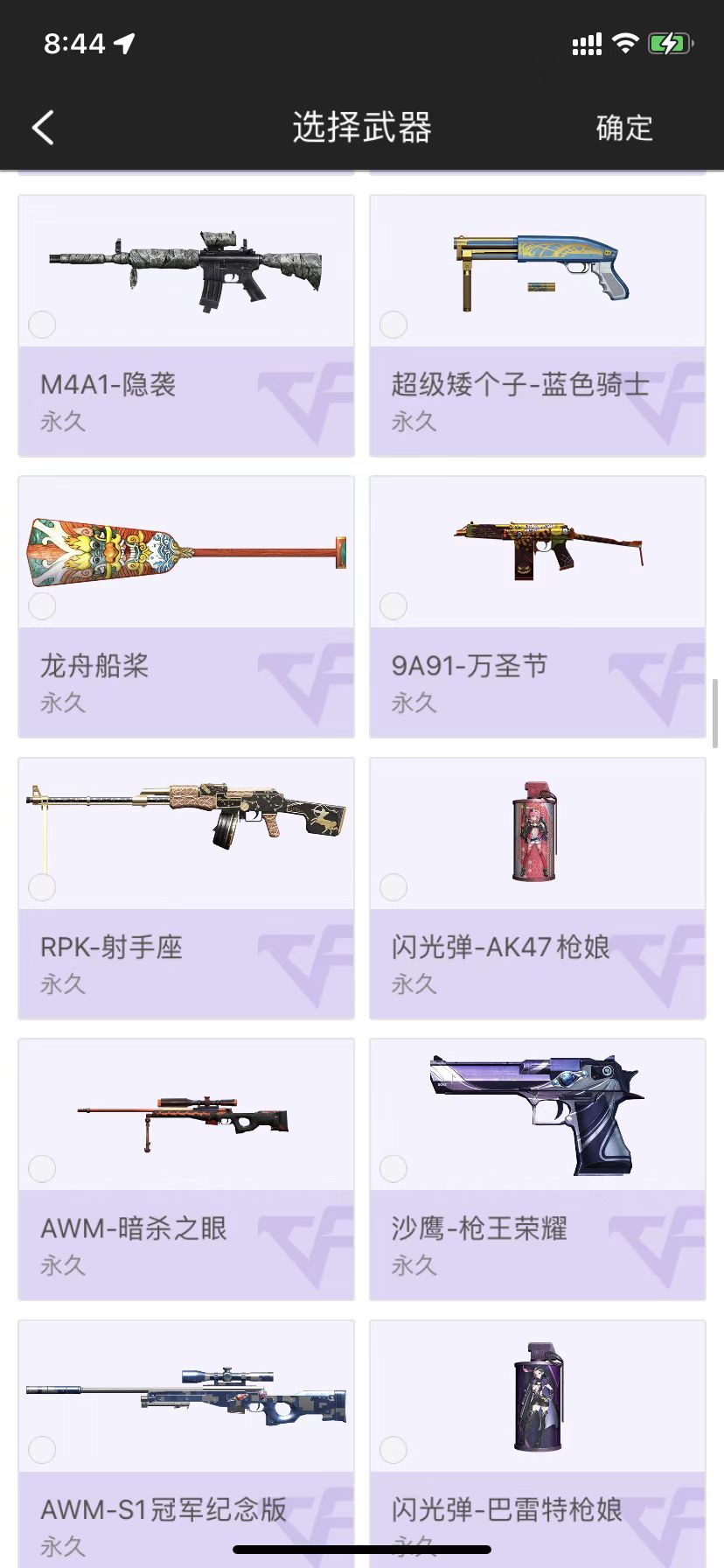Open the 超级矮个子-蓝色骑士 weapon card

(x=537, y=325)
